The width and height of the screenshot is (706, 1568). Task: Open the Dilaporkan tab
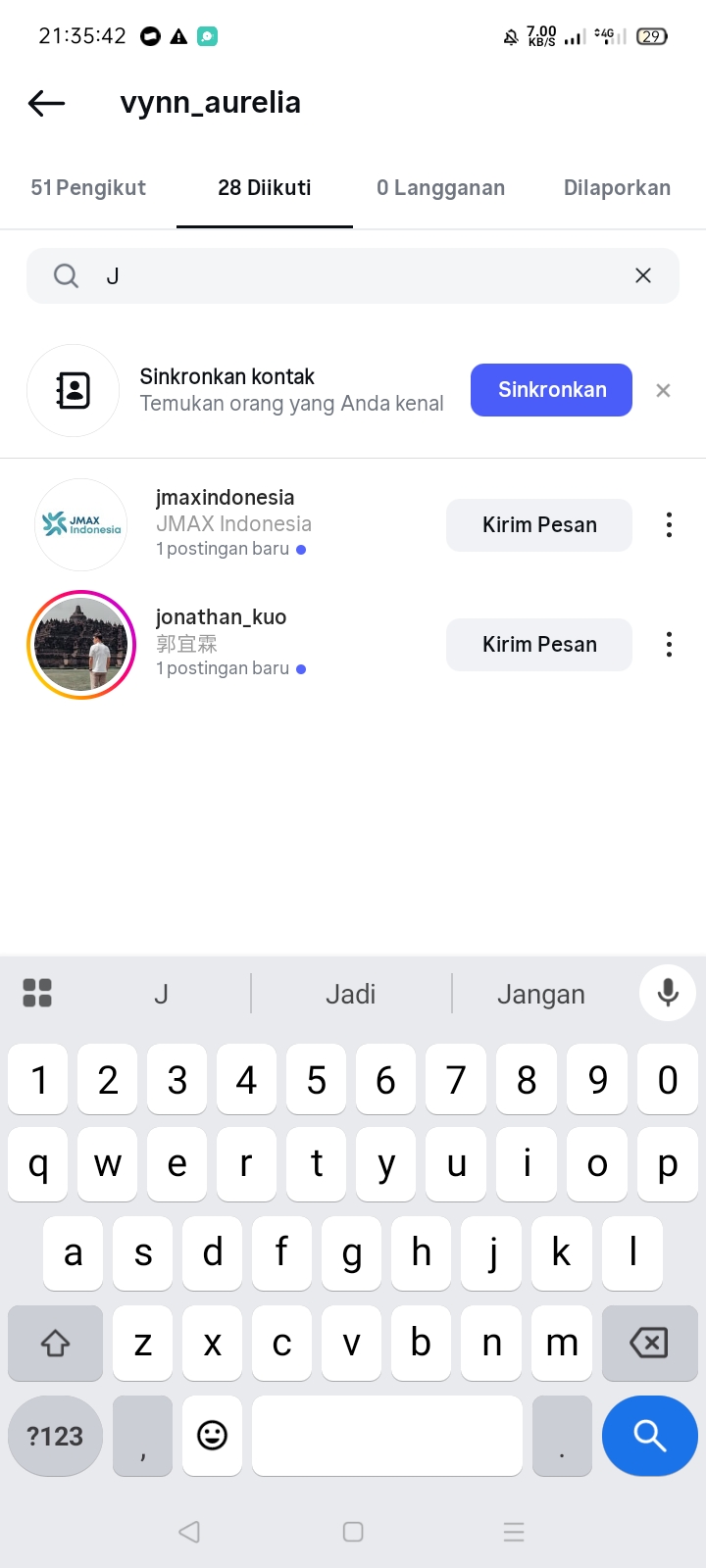pos(617,188)
